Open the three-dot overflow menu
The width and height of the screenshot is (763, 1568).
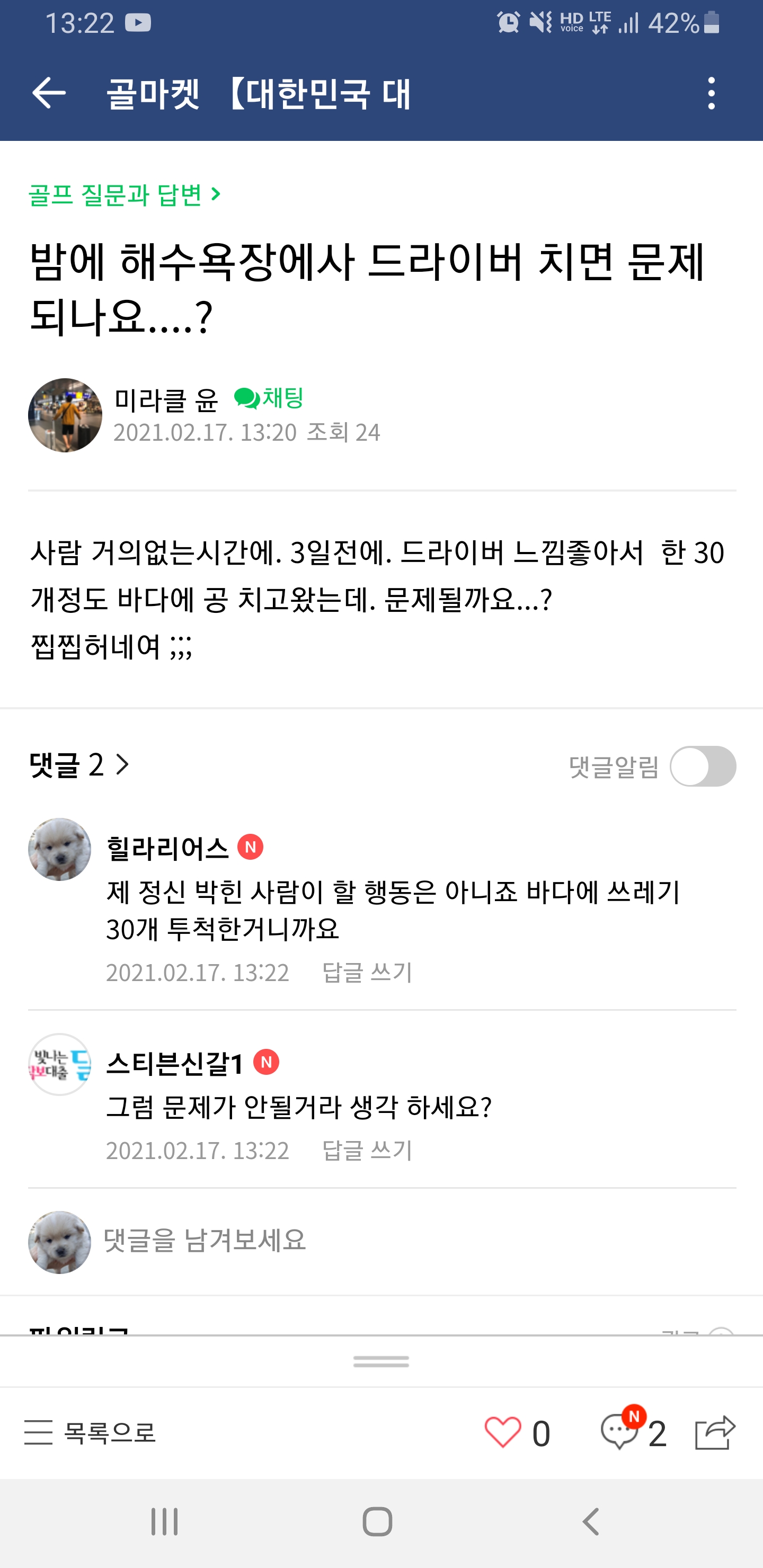711,93
